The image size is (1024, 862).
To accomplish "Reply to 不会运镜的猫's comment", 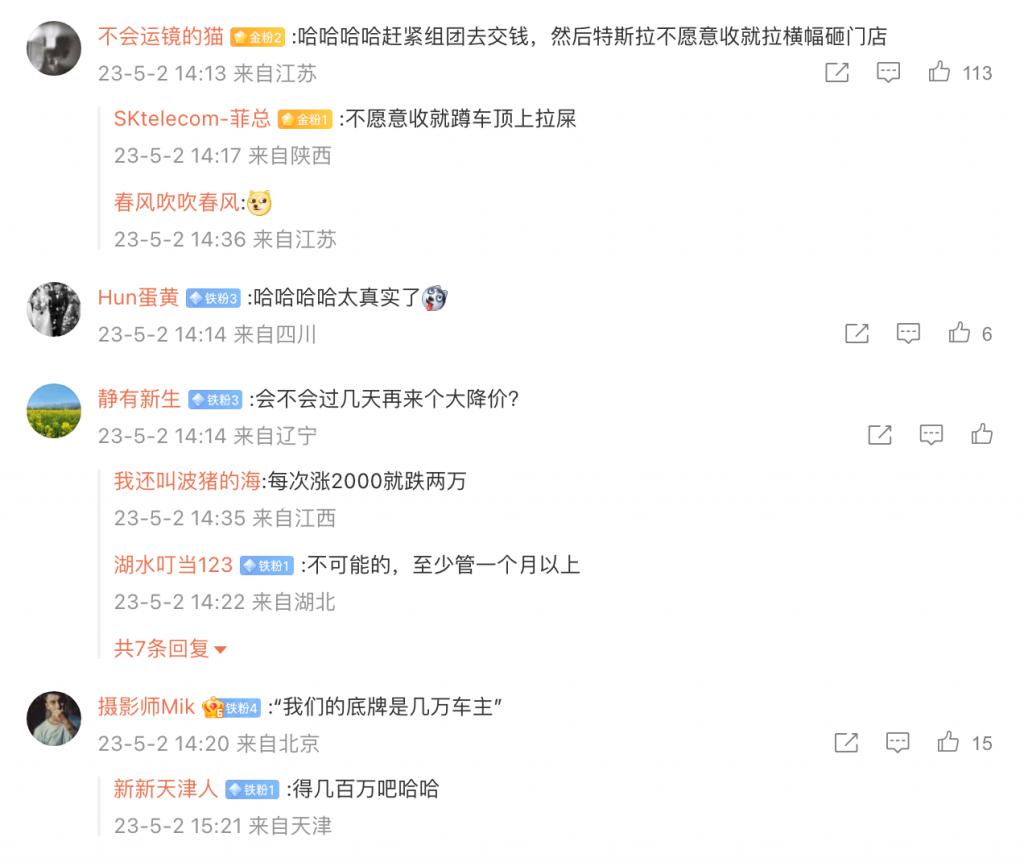I will 888,72.
